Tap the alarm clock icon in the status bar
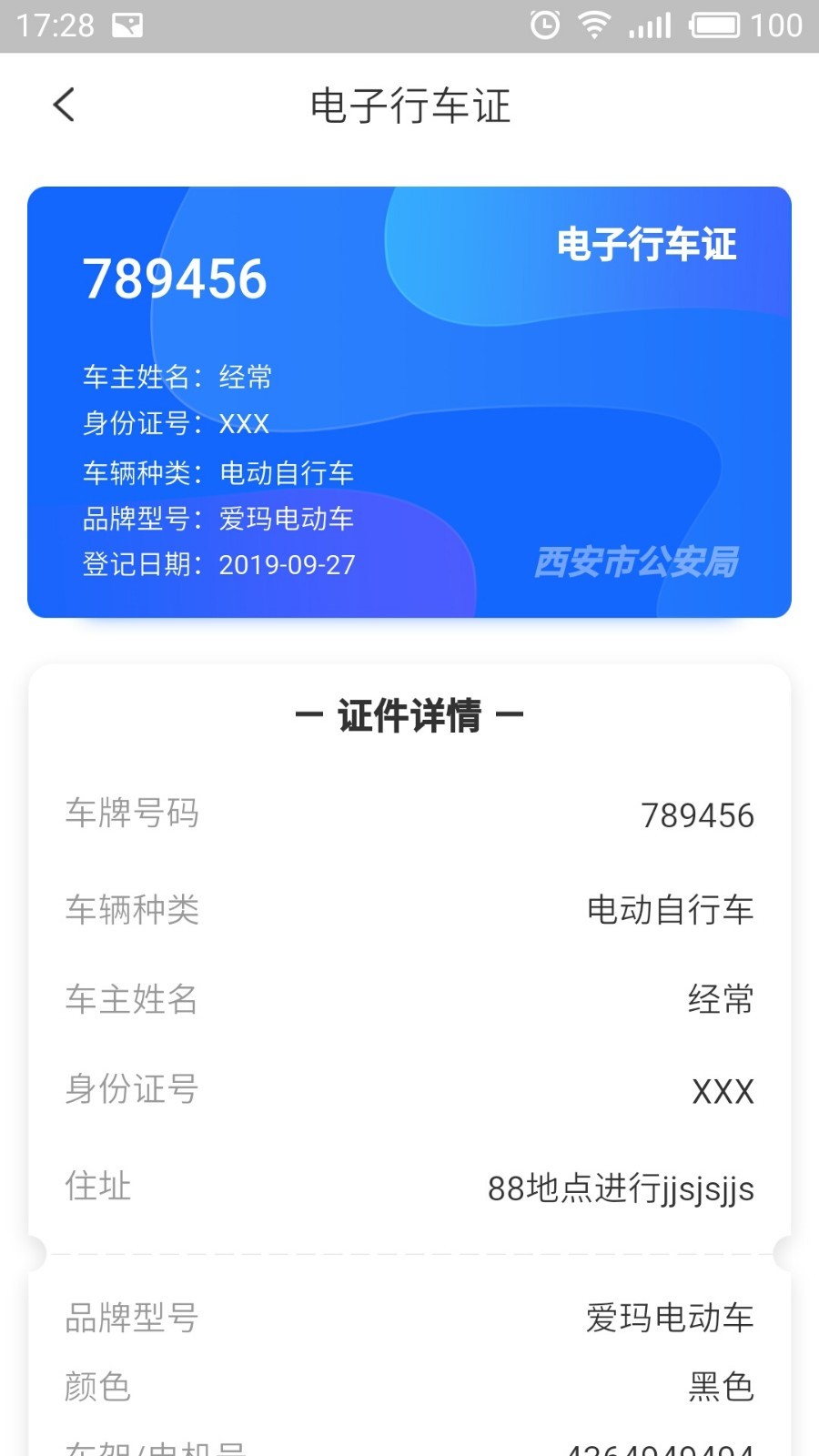The image size is (819, 1456). pyautogui.click(x=543, y=26)
